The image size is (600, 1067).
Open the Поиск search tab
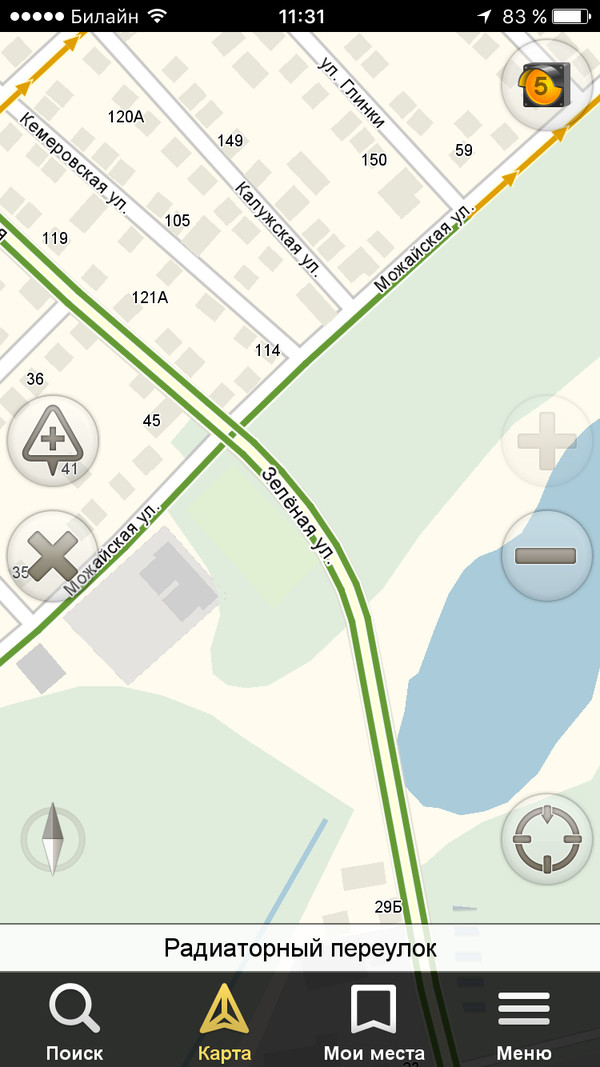[75, 1022]
